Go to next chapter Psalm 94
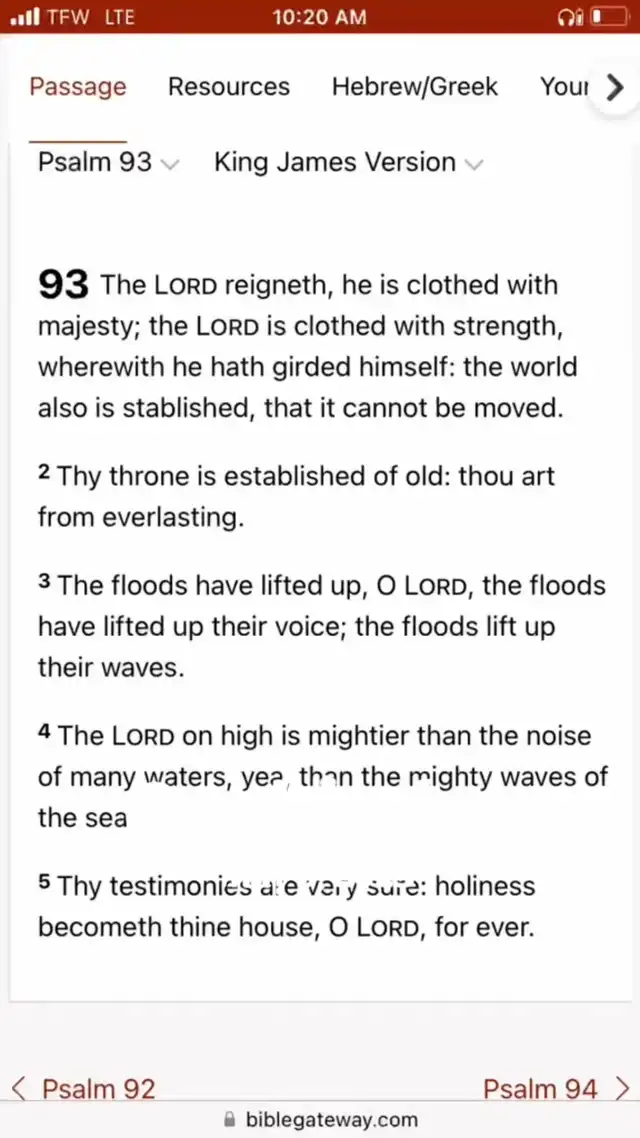Screen dimensions: 640x1138 pos(556,1089)
